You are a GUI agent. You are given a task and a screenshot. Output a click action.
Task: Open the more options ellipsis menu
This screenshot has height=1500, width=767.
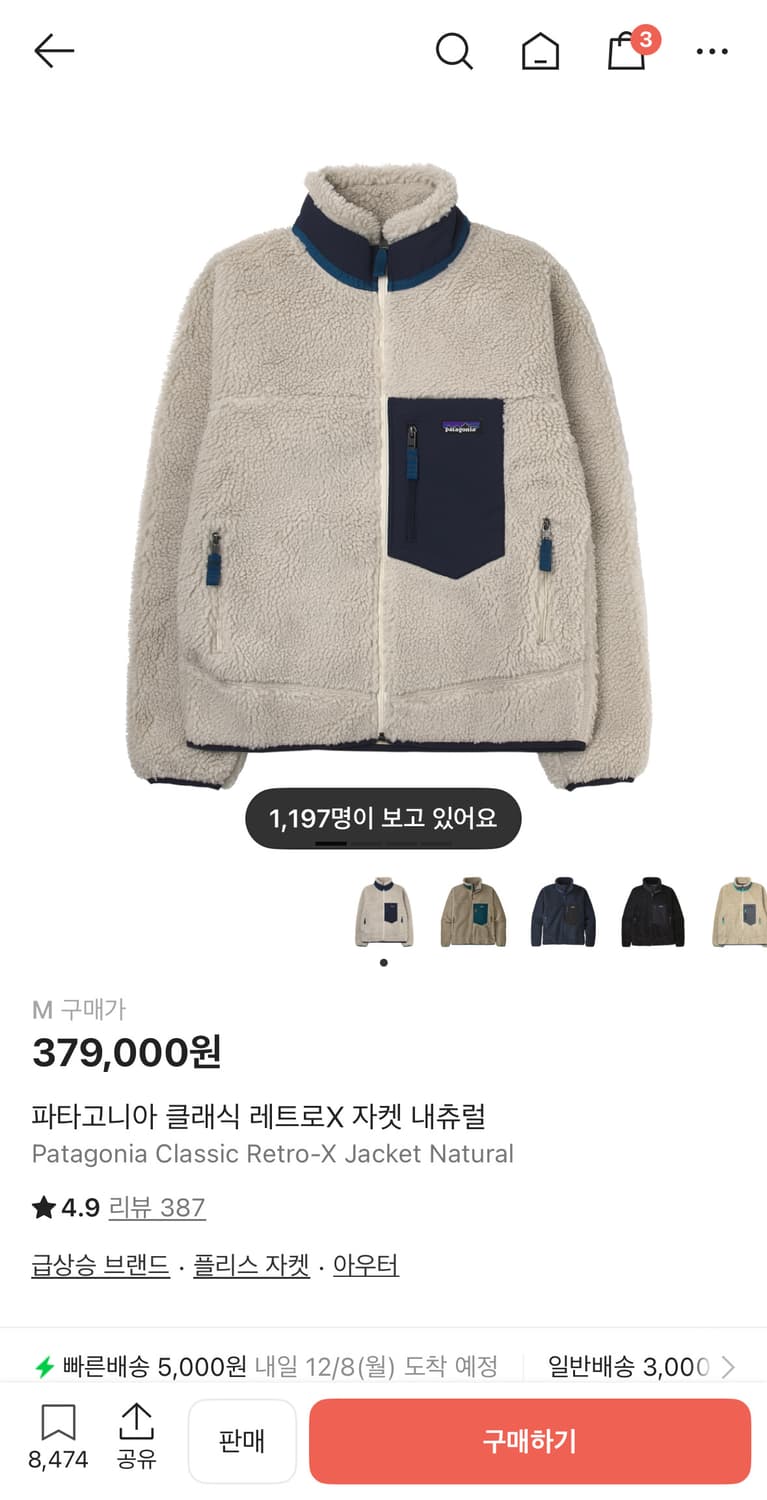[711, 51]
